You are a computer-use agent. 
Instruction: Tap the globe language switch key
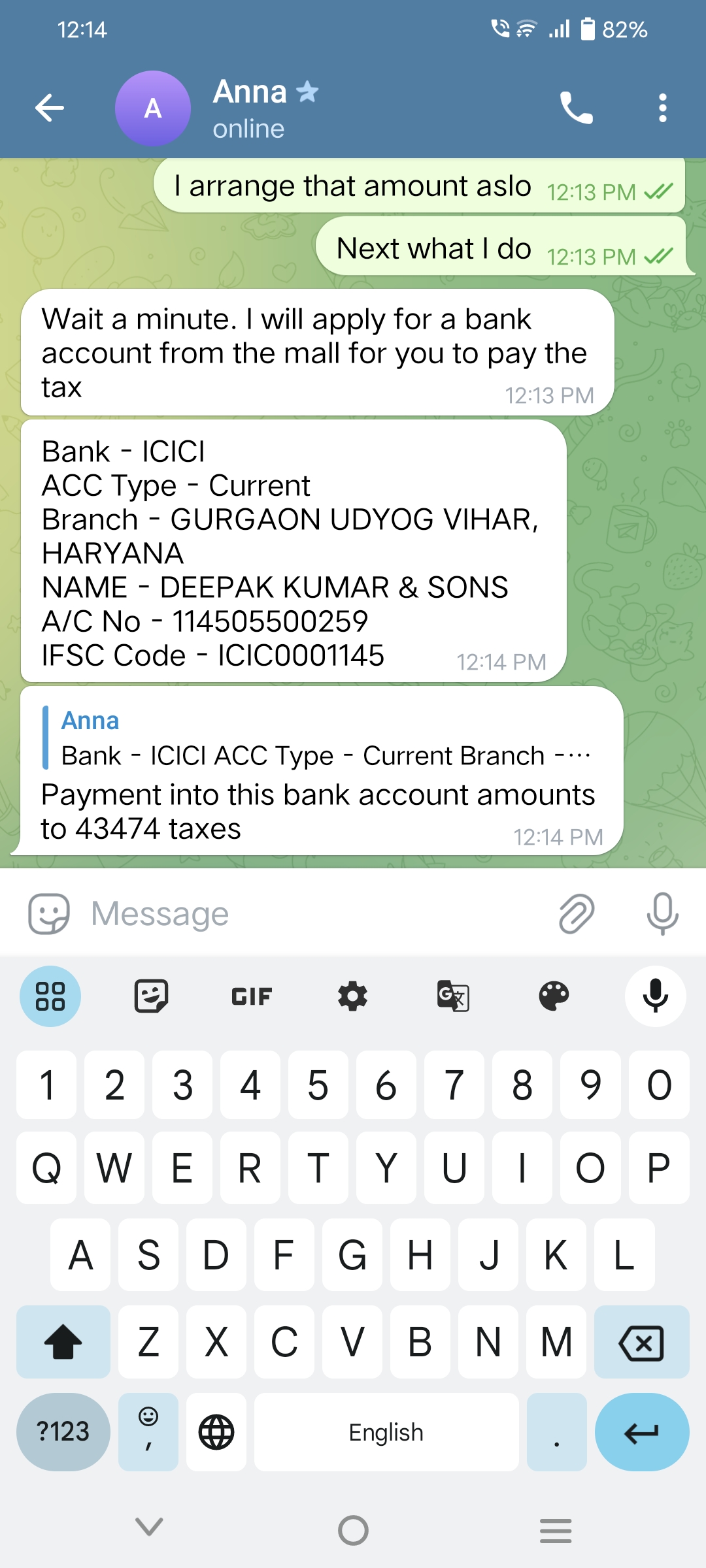point(216,1432)
